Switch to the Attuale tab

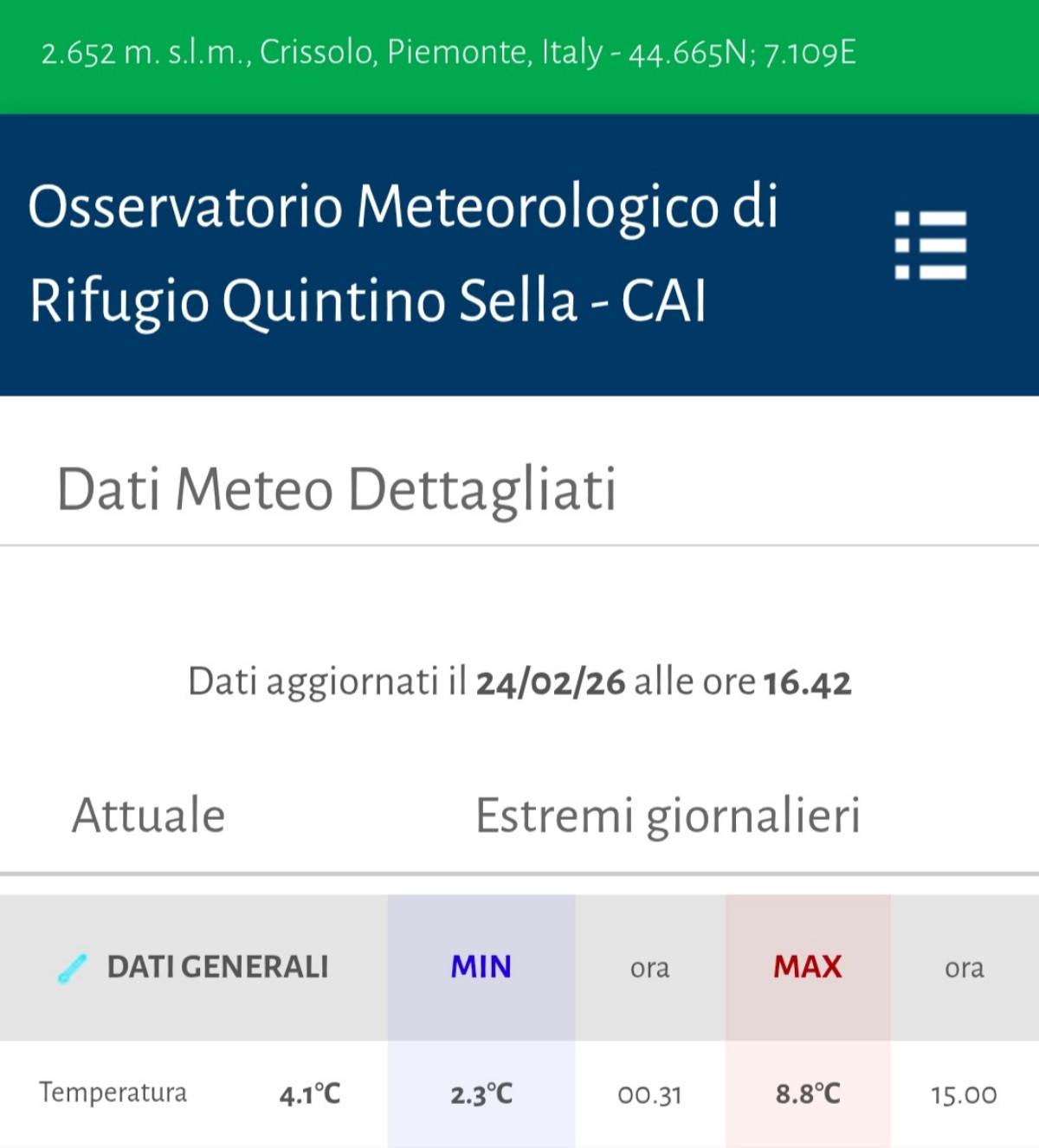[149, 814]
